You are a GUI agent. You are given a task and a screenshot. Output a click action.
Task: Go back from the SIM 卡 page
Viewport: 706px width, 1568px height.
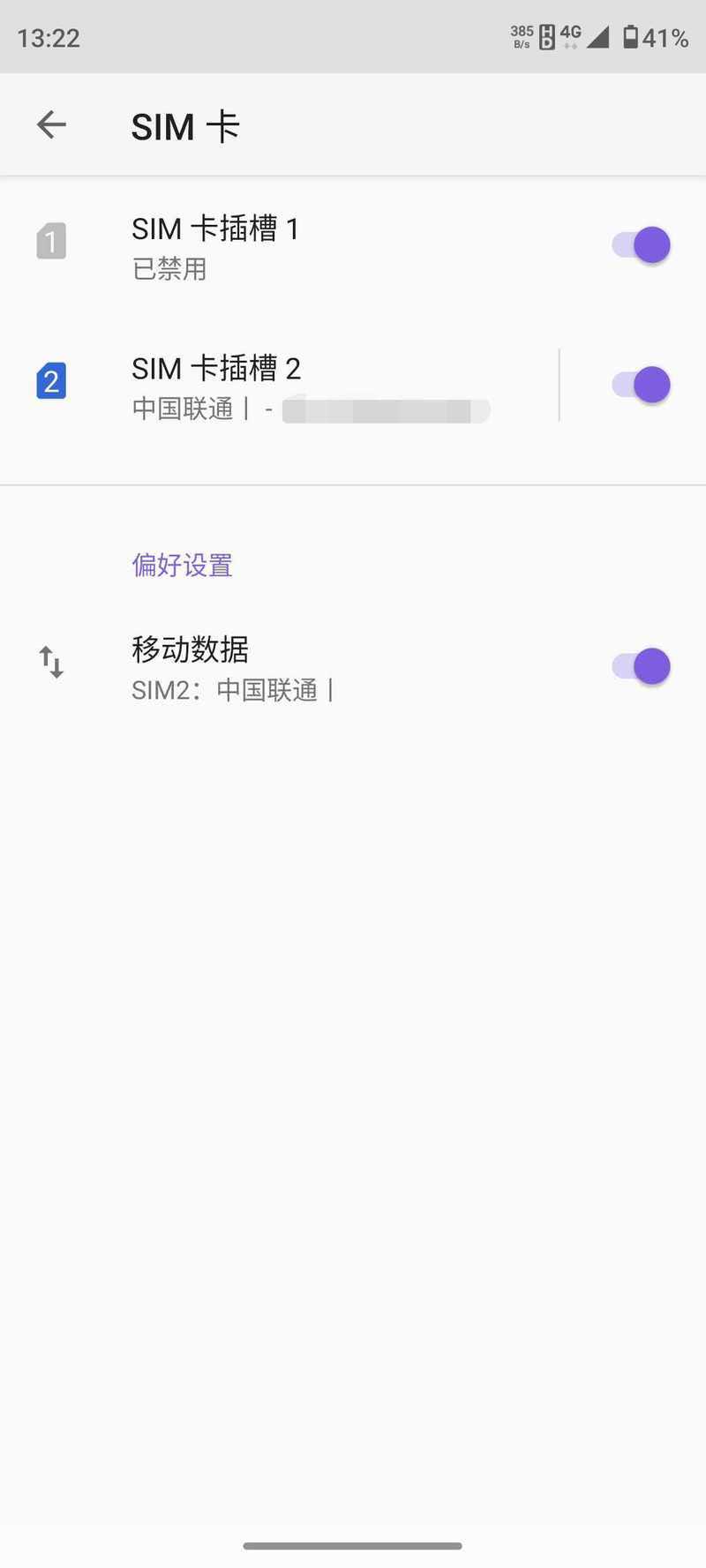click(x=51, y=125)
